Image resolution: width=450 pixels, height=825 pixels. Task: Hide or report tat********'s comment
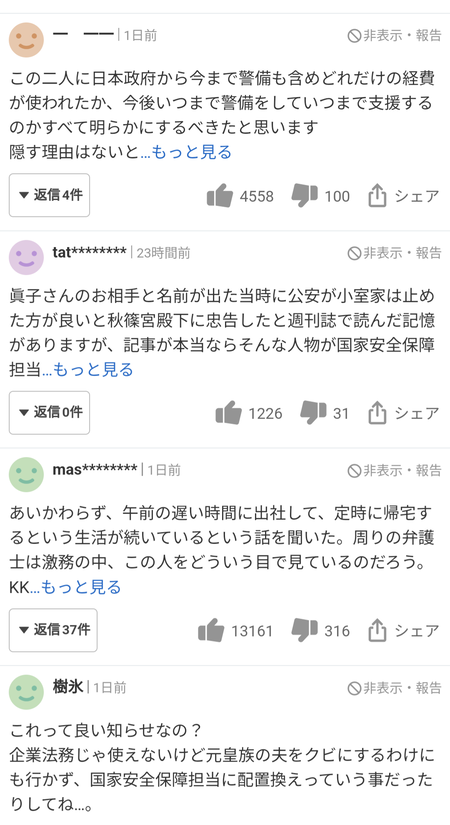pyautogui.click(x=394, y=253)
